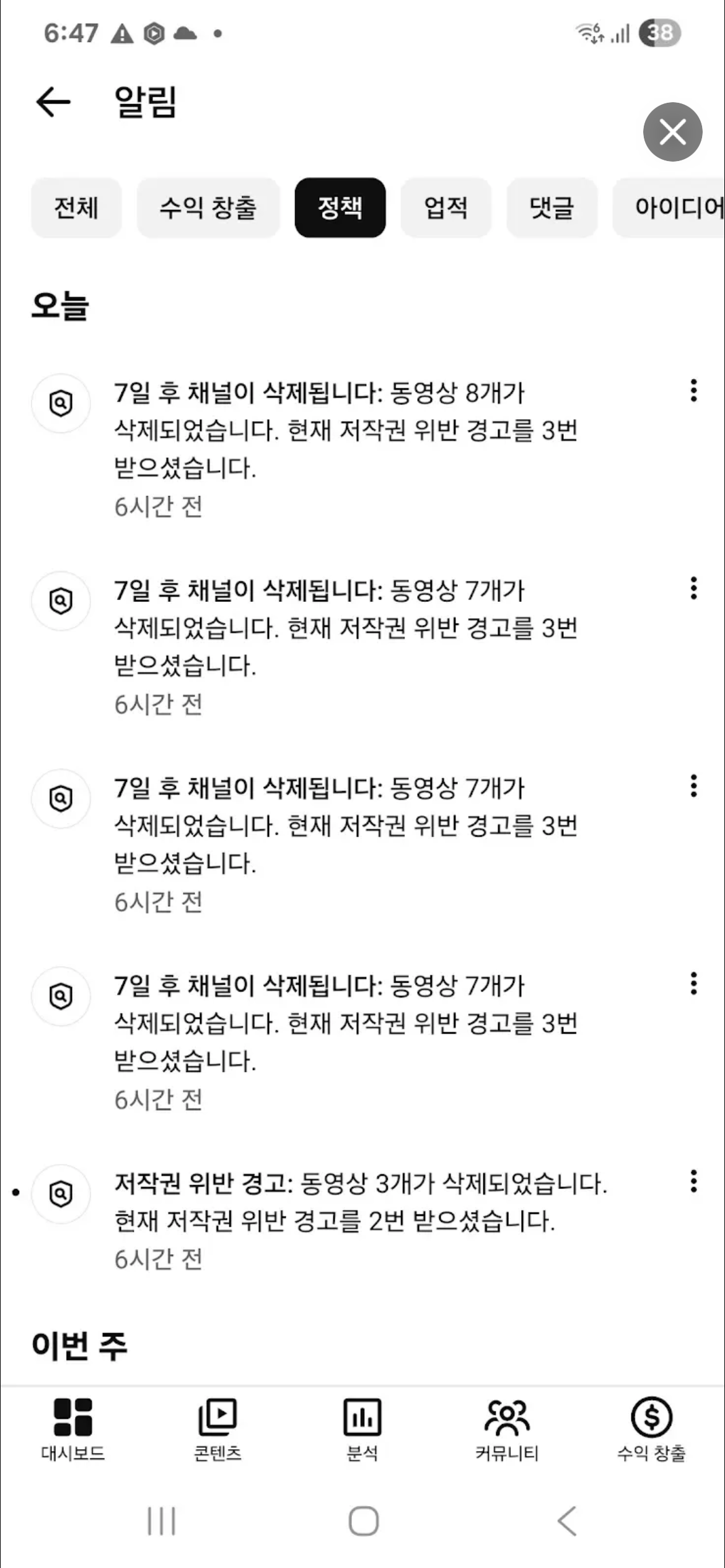Viewport: 725px width, 1568px height.
Task: Show 댓글 notifications
Action: click(551, 207)
